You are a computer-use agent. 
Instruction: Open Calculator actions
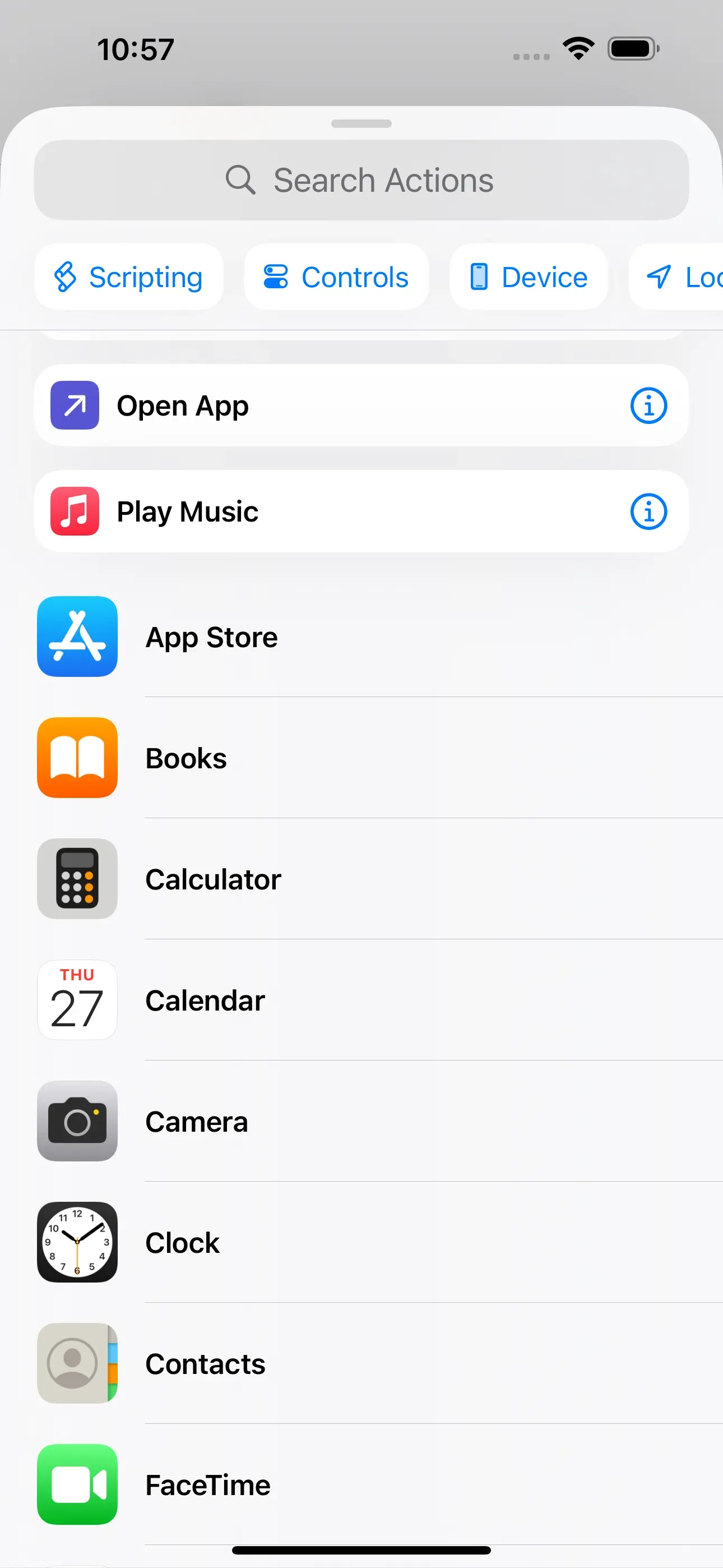point(361,879)
